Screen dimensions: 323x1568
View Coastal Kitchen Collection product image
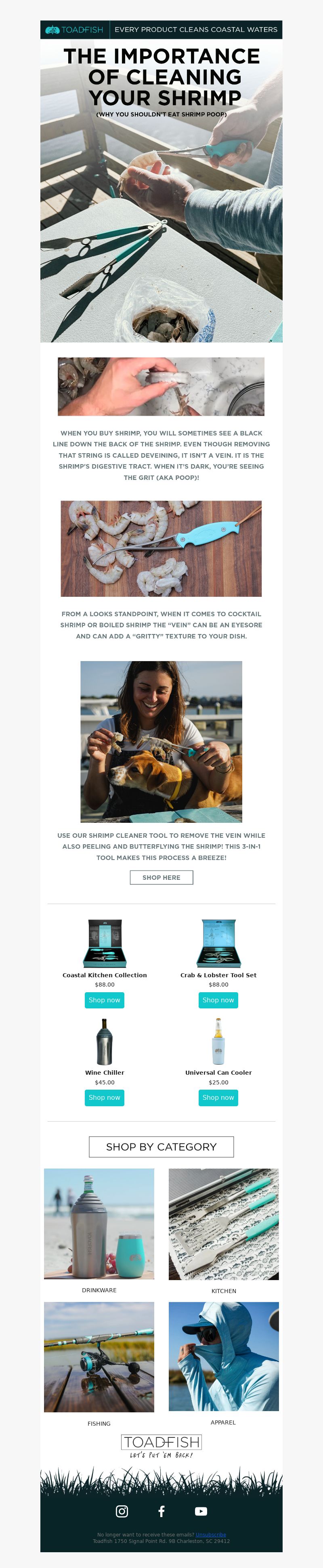coord(105,943)
